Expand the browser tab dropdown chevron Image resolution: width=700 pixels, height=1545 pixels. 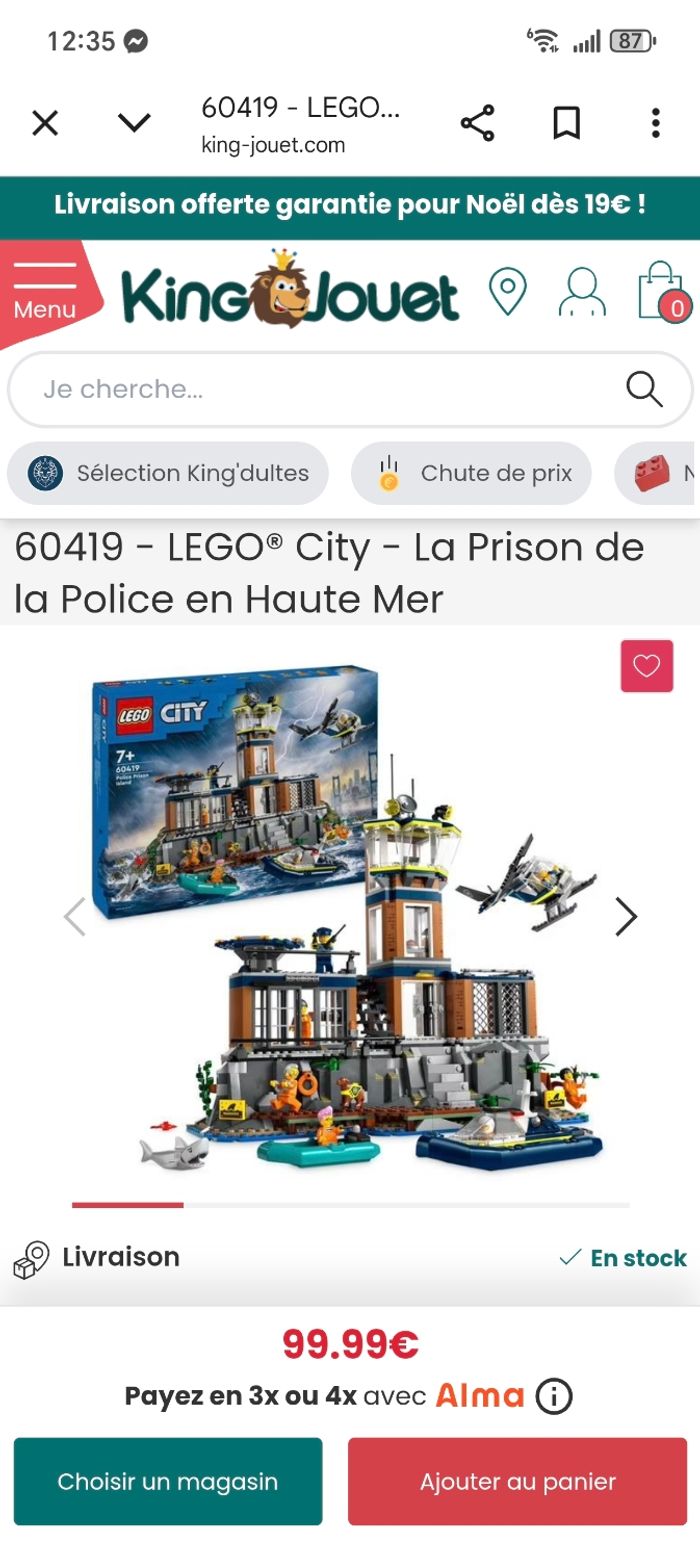point(134,123)
